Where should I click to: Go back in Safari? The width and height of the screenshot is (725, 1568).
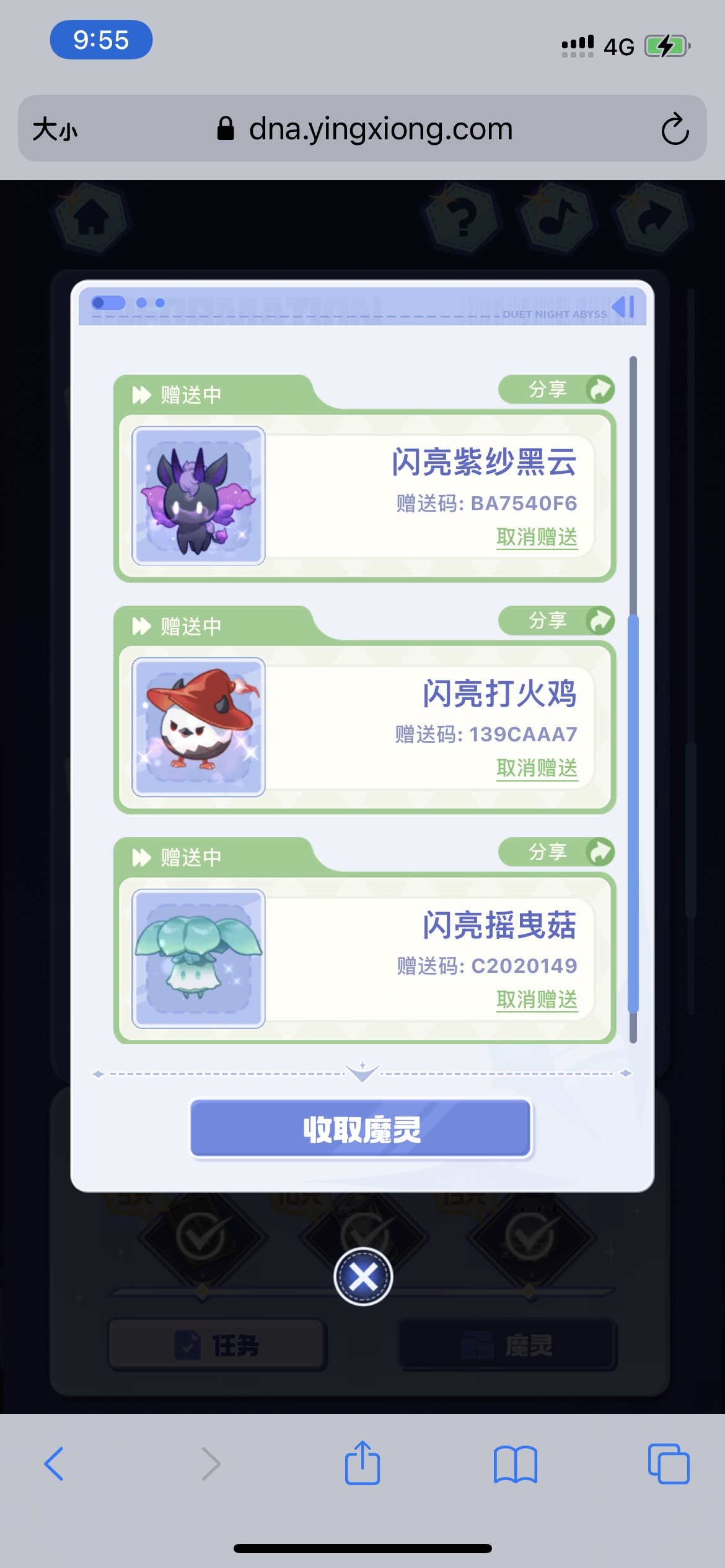coord(55,1464)
